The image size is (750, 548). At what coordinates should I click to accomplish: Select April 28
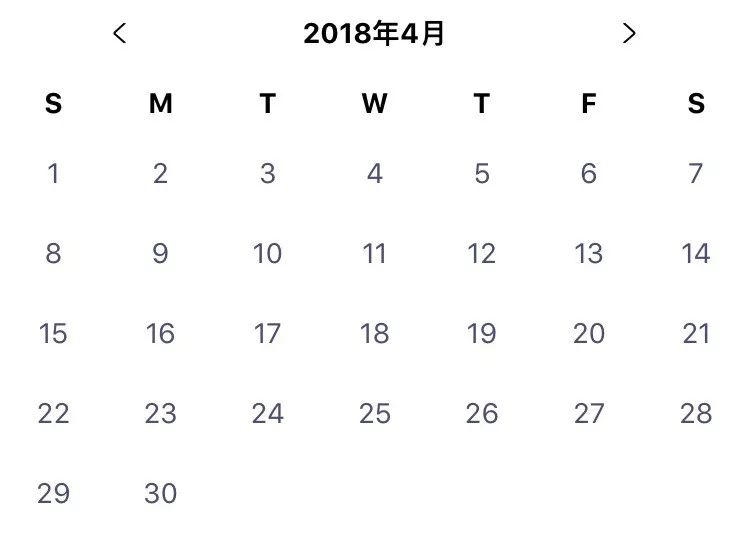click(695, 414)
